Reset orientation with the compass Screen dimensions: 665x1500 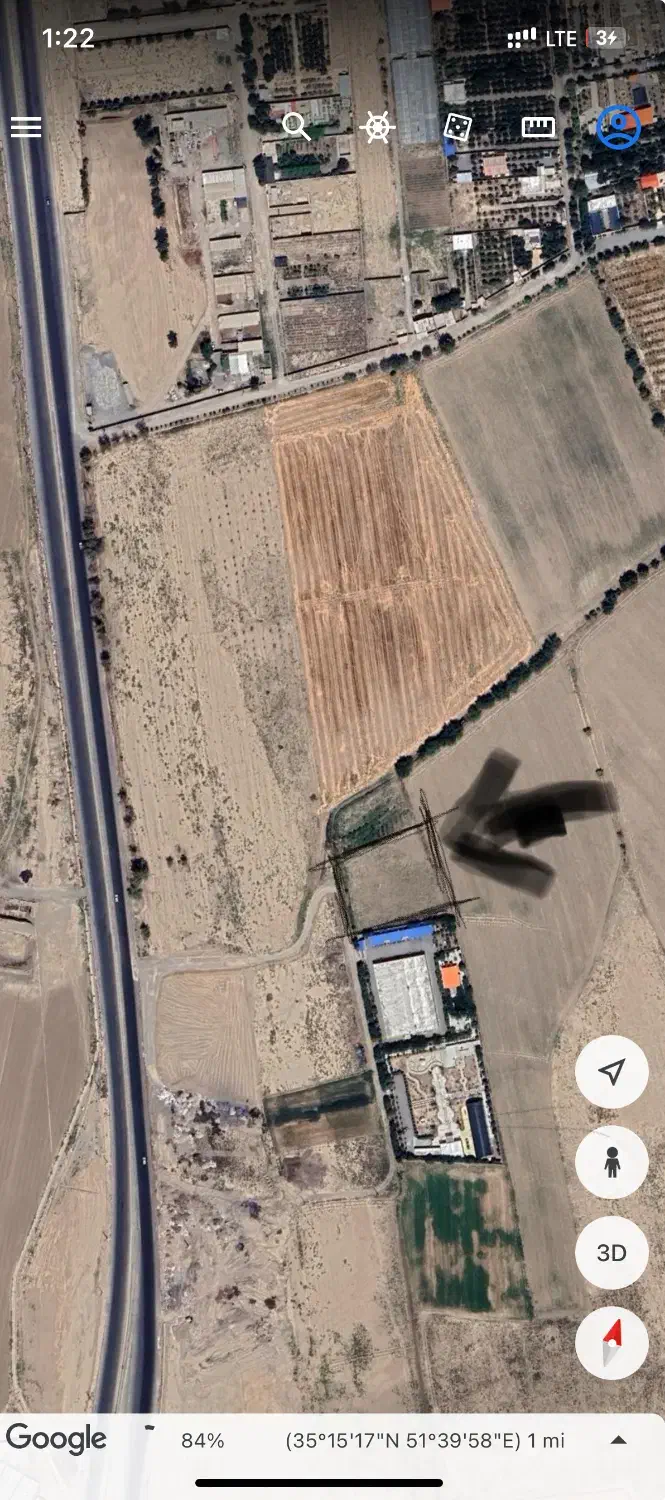tap(612, 1343)
